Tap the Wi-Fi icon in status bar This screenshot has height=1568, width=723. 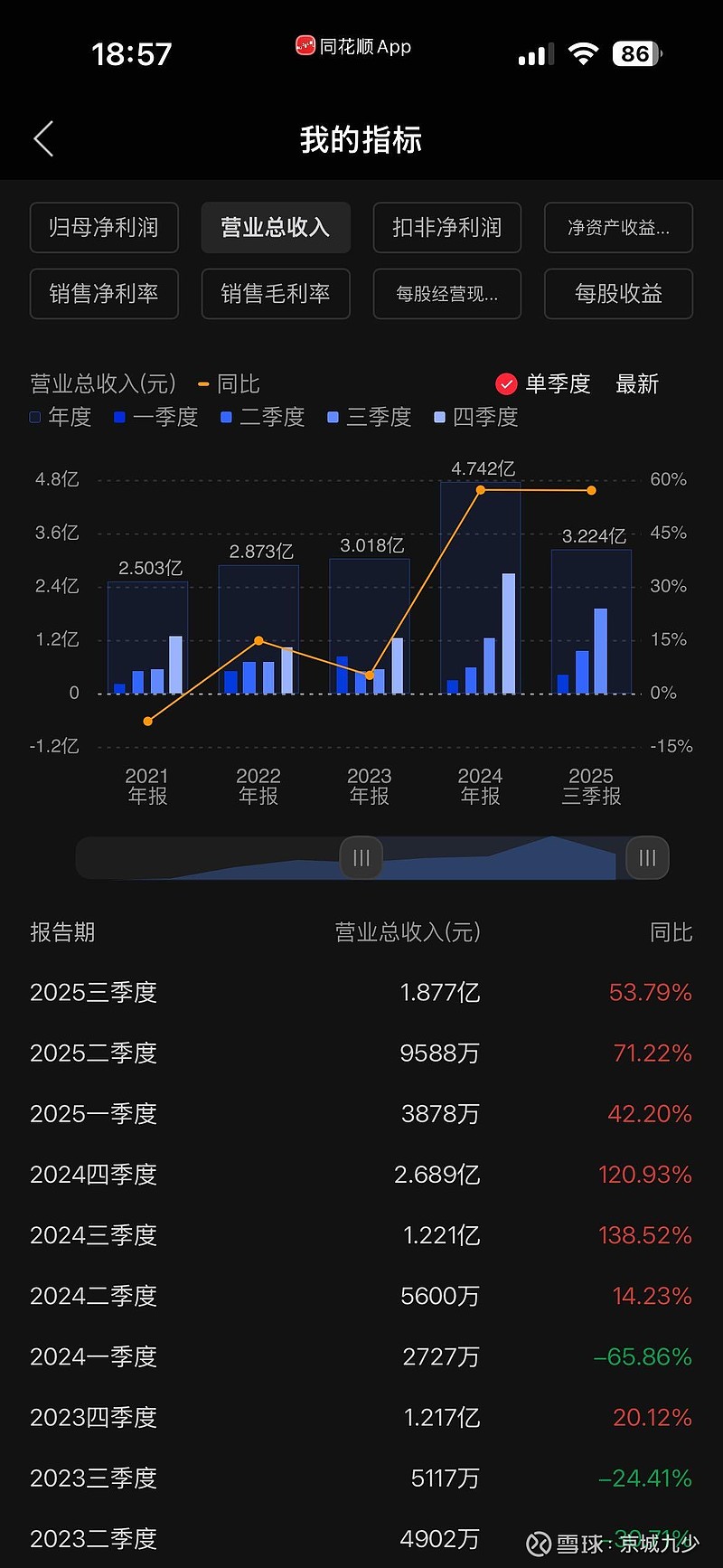click(584, 52)
